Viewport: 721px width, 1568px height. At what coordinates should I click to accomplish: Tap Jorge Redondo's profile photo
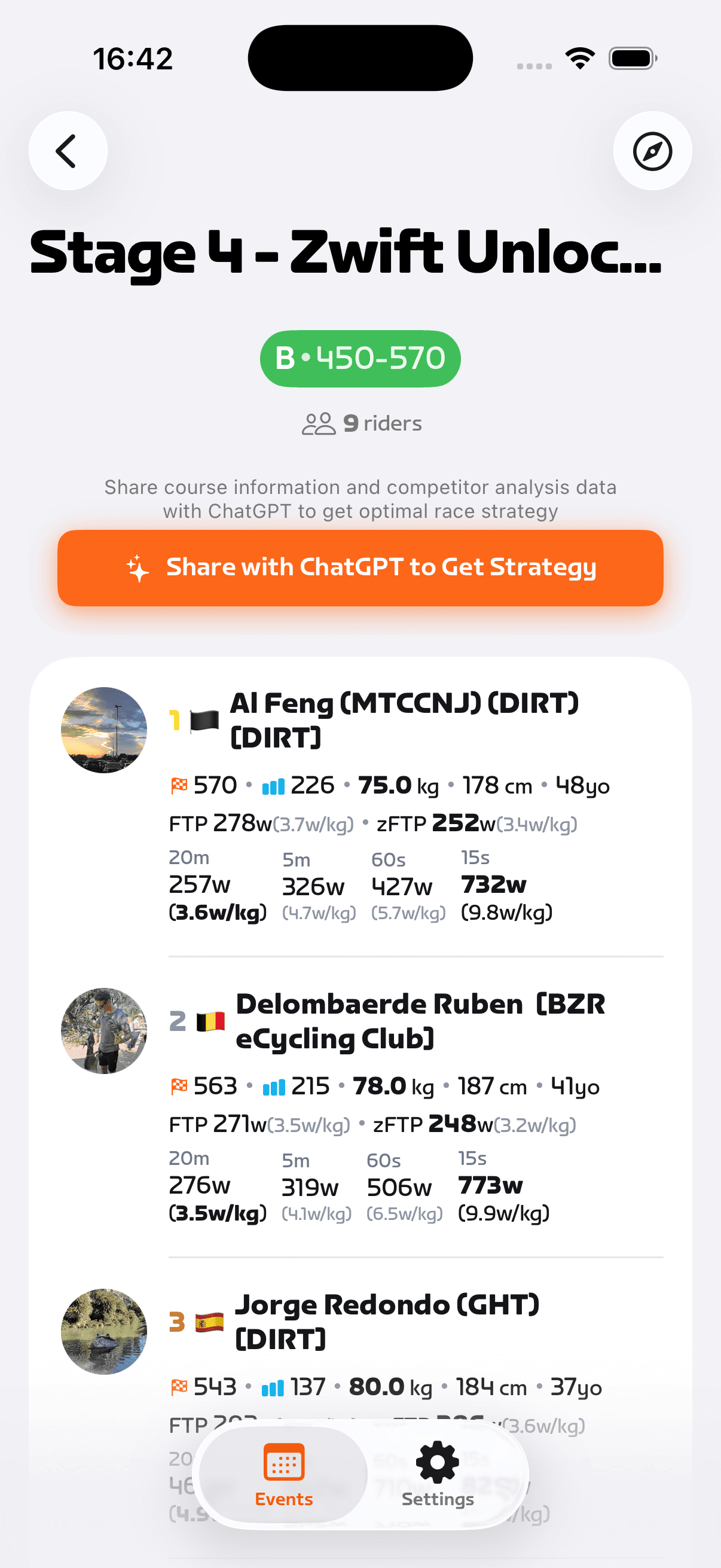point(104,1332)
